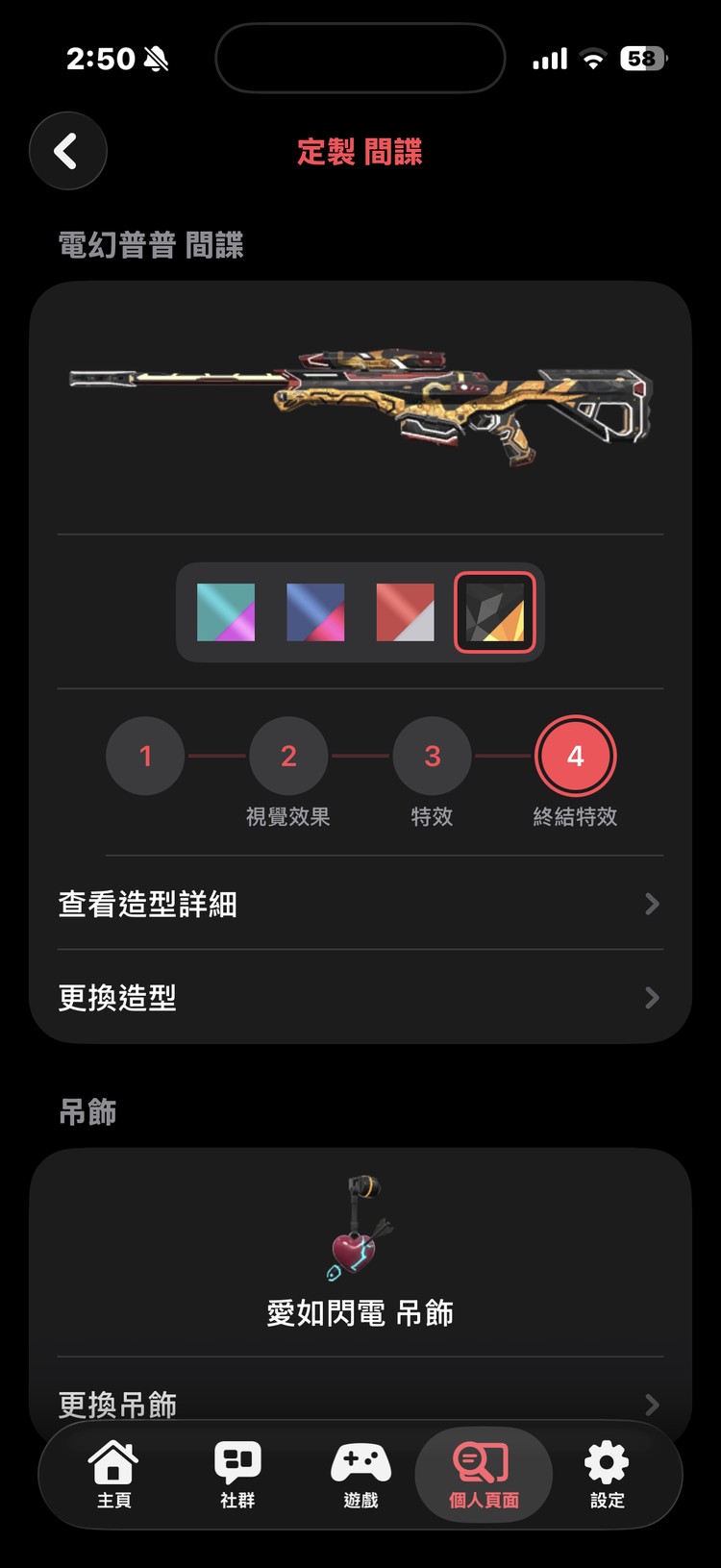Expand the 更換吊飾 chevron
Viewport: 721px width, 1568px height.
point(652,1405)
